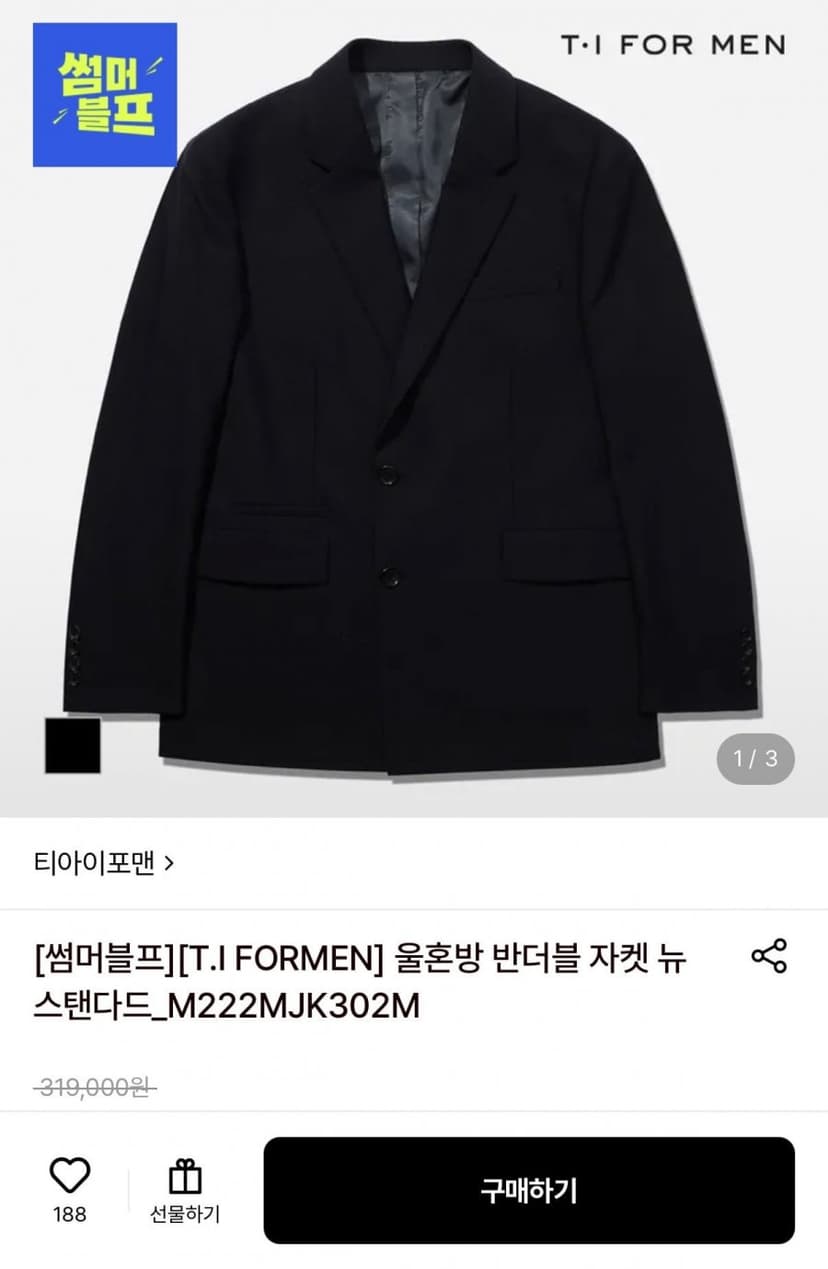Open the 티아이포맨 brand page link

point(104,863)
